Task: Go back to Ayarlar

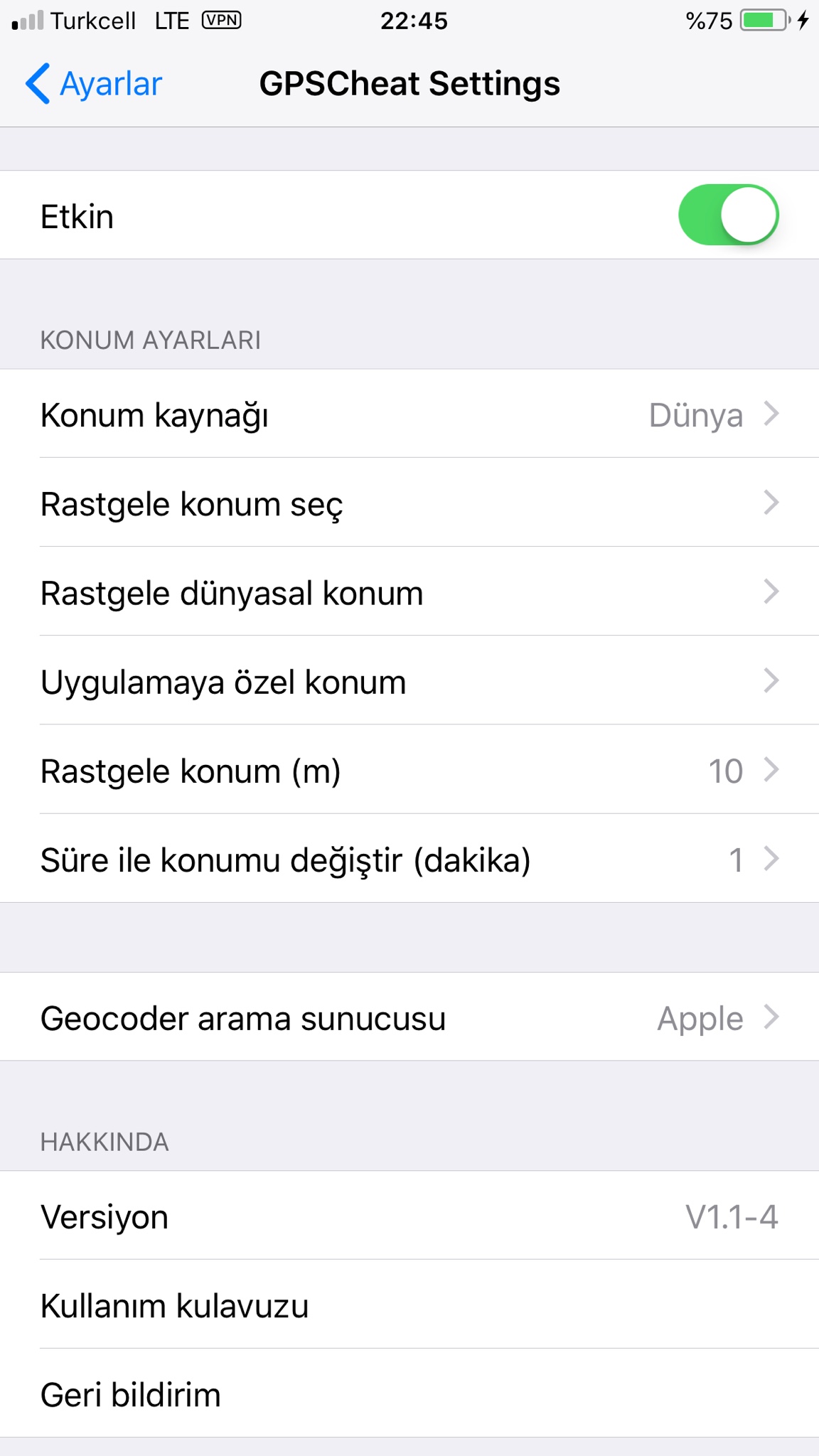Action: pos(95,84)
